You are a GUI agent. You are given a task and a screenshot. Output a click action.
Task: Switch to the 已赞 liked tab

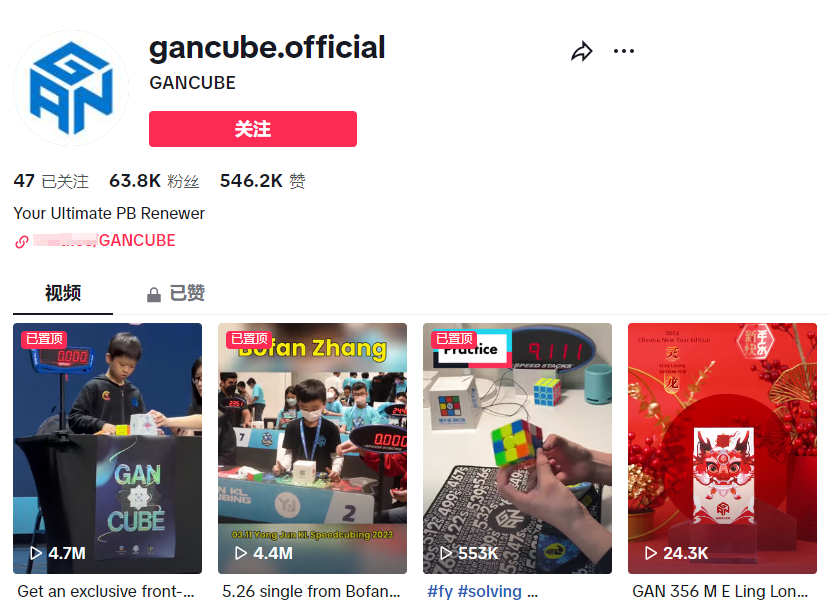176,293
